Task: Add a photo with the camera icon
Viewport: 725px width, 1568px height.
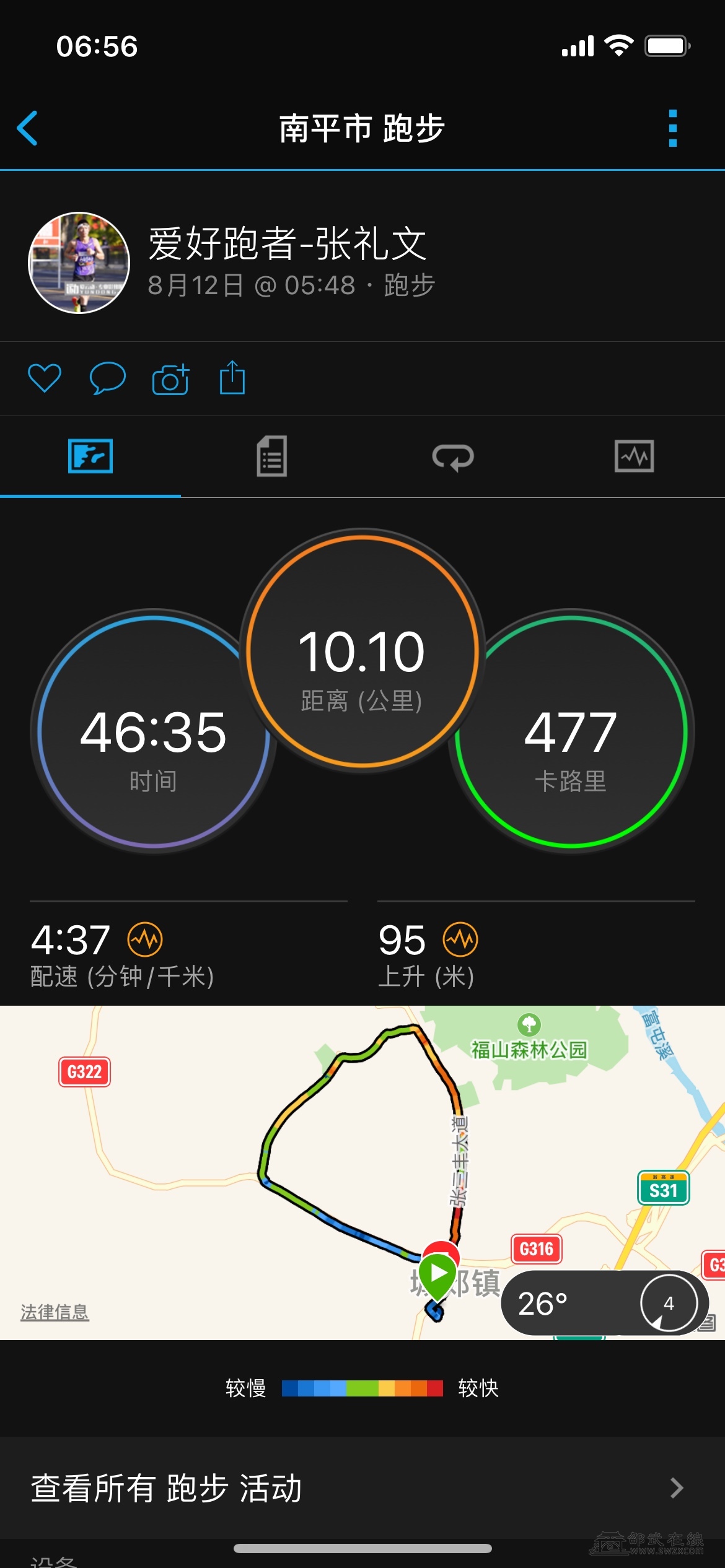Action: pyautogui.click(x=170, y=378)
